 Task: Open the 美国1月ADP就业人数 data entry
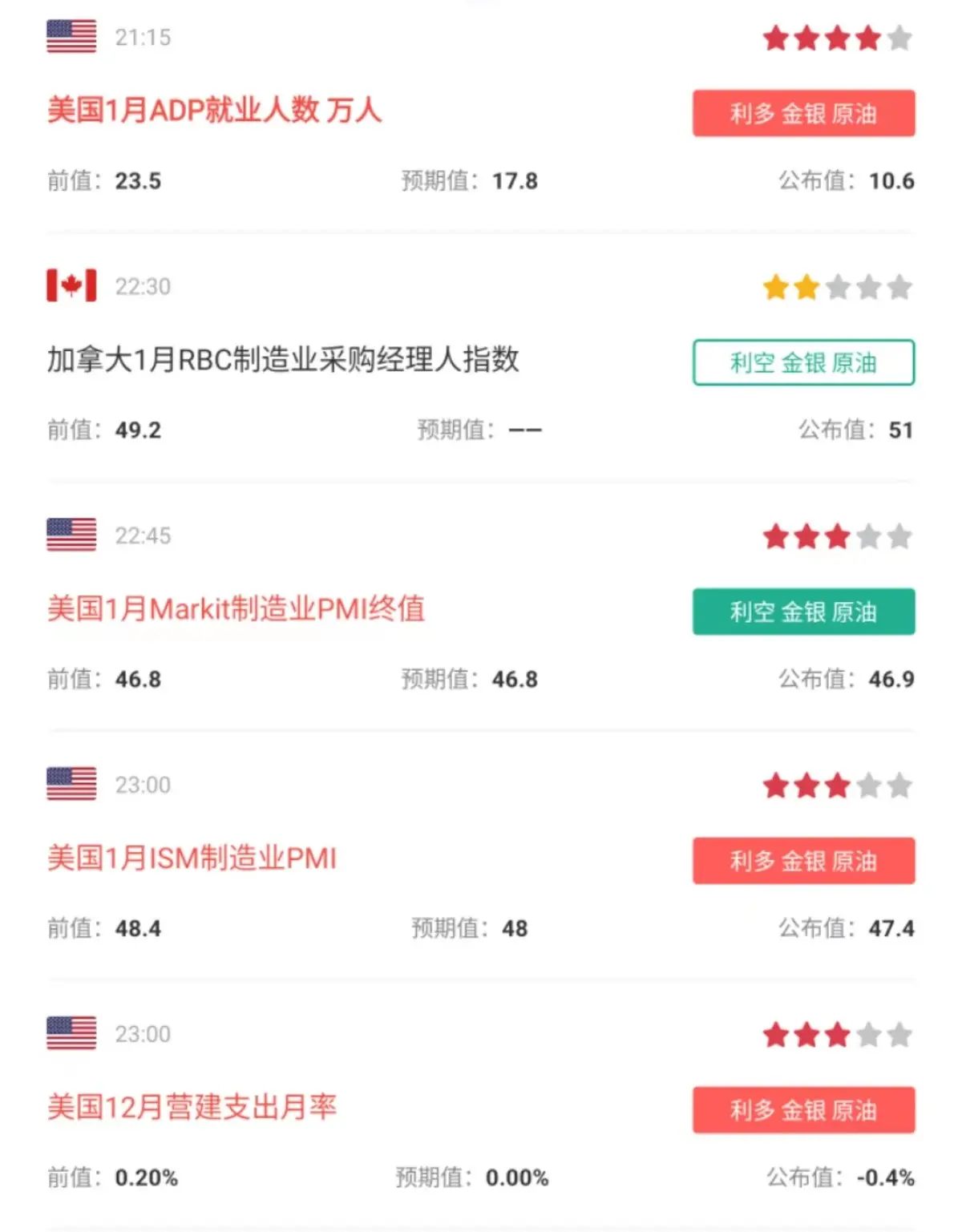pyautogui.click(x=214, y=111)
